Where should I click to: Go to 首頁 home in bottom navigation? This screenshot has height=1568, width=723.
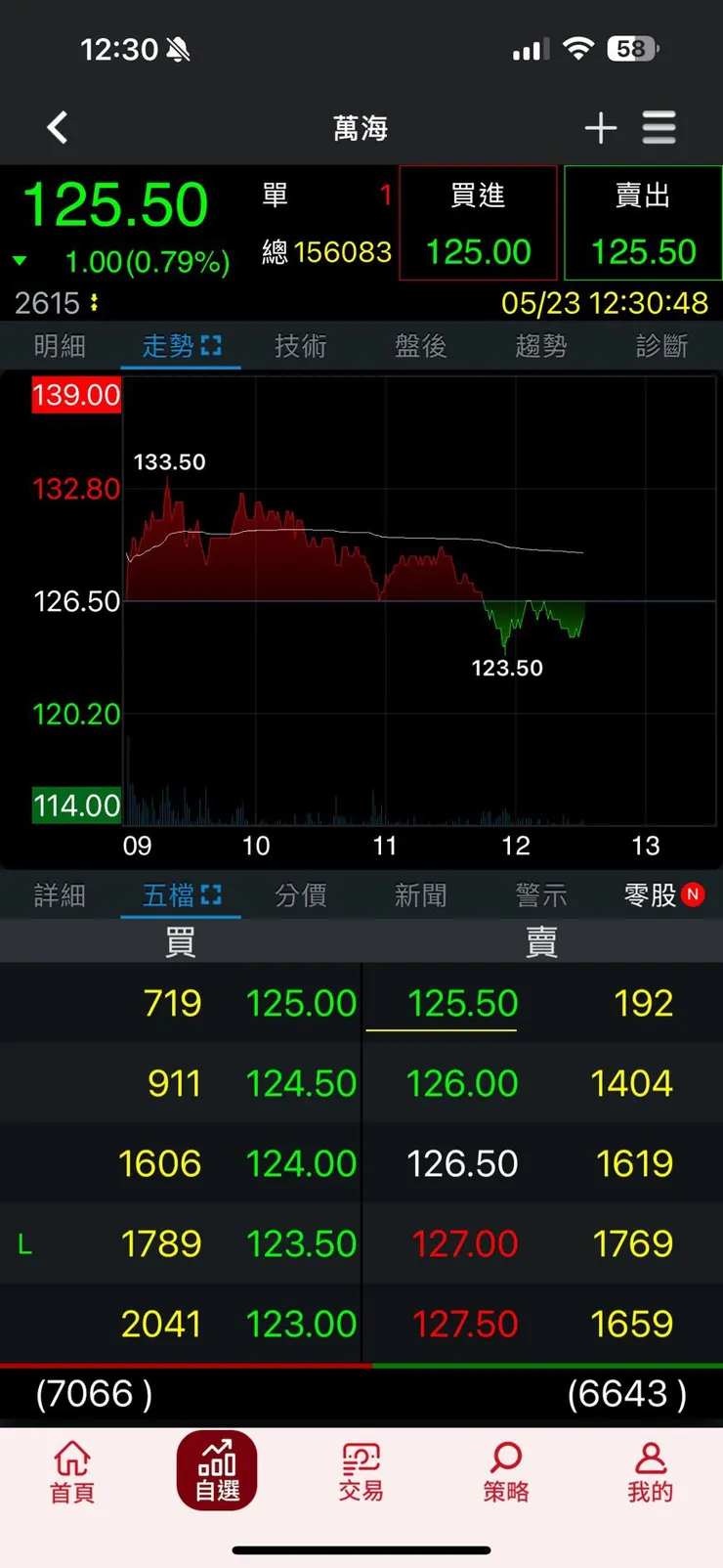click(x=72, y=1471)
